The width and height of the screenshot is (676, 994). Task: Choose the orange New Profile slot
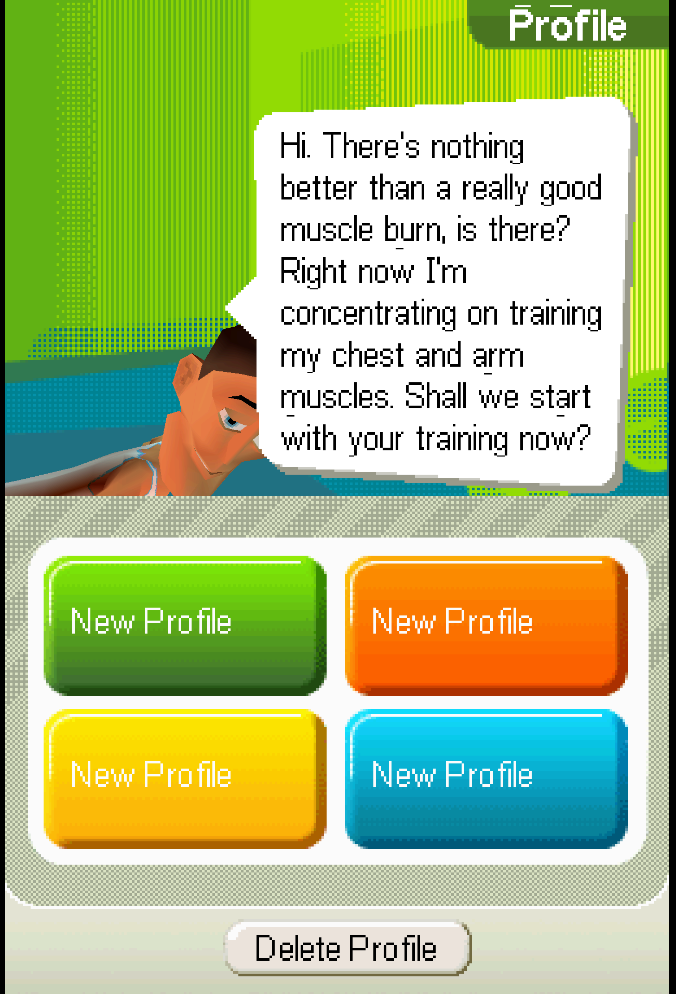pyautogui.click(x=486, y=625)
